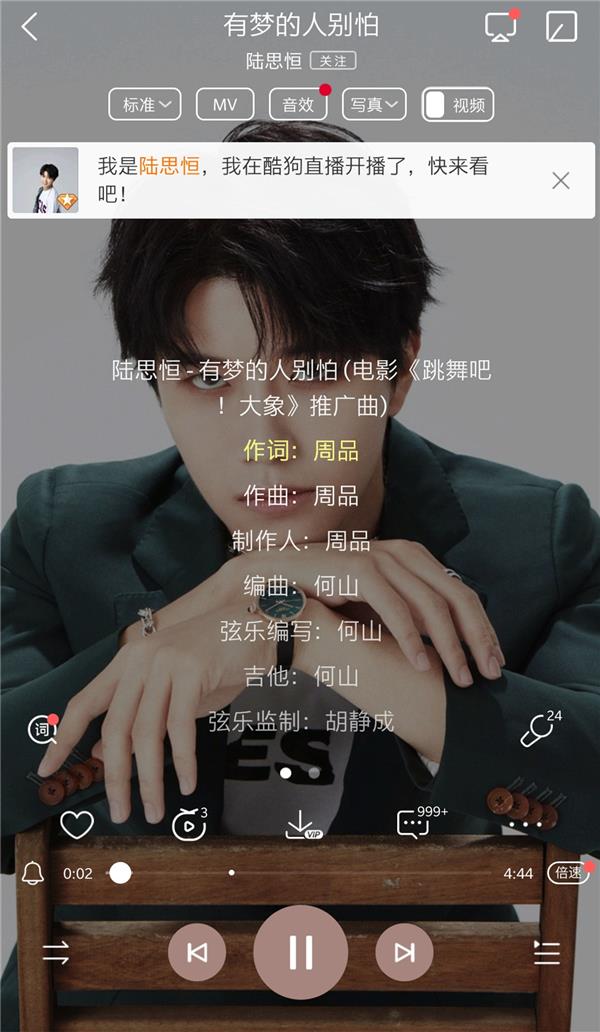Open the screen cast icon

tap(500, 27)
